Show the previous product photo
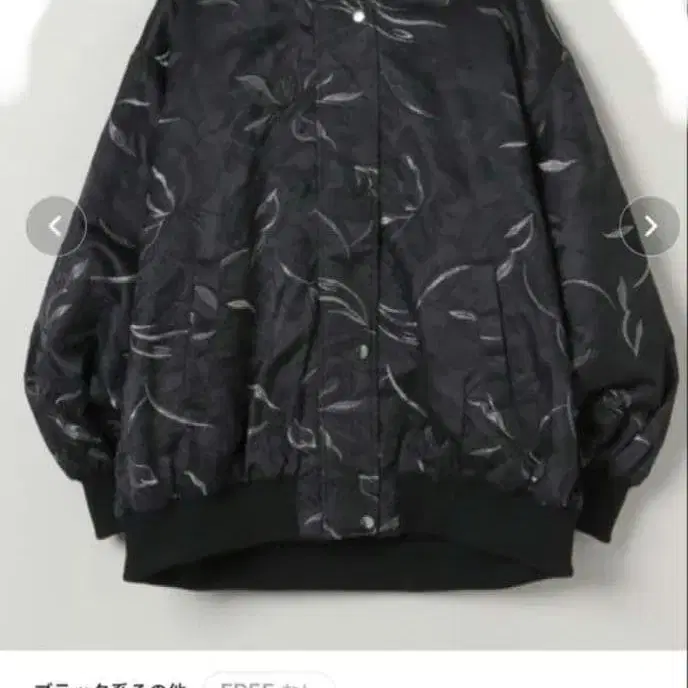The width and height of the screenshot is (688, 688). [x=56, y=226]
